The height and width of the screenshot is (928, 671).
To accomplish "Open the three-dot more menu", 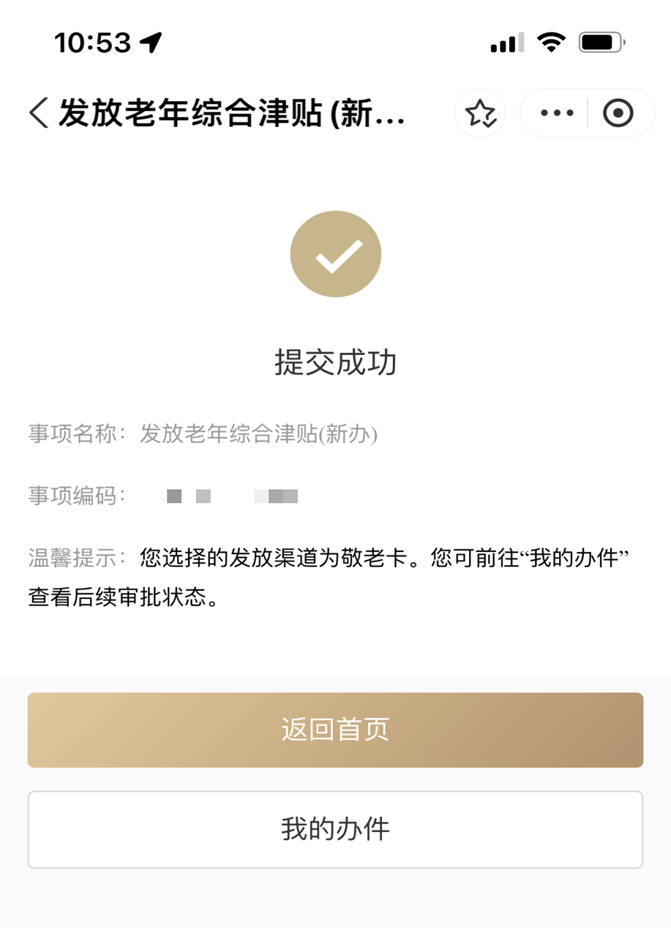I will (557, 113).
